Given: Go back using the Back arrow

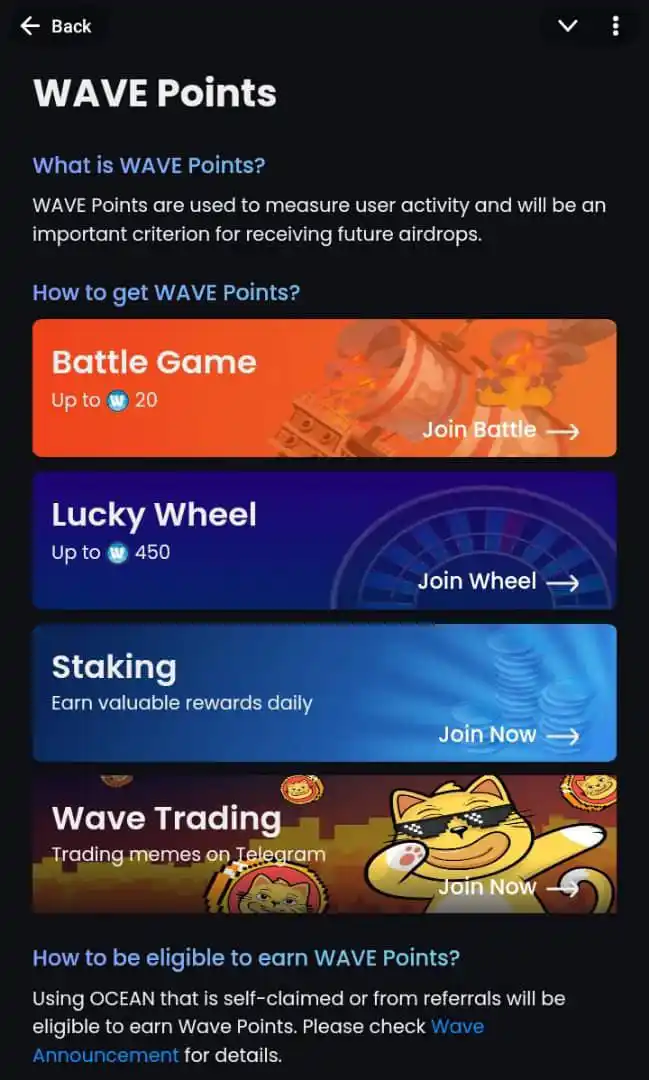Looking at the screenshot, I should (55, 26).
